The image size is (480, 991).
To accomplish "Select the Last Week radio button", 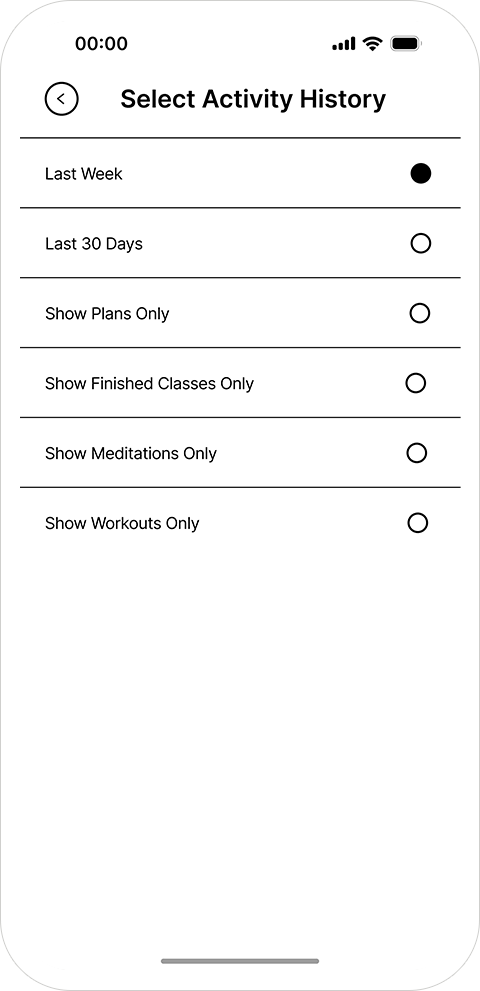I will click(421, 173).
